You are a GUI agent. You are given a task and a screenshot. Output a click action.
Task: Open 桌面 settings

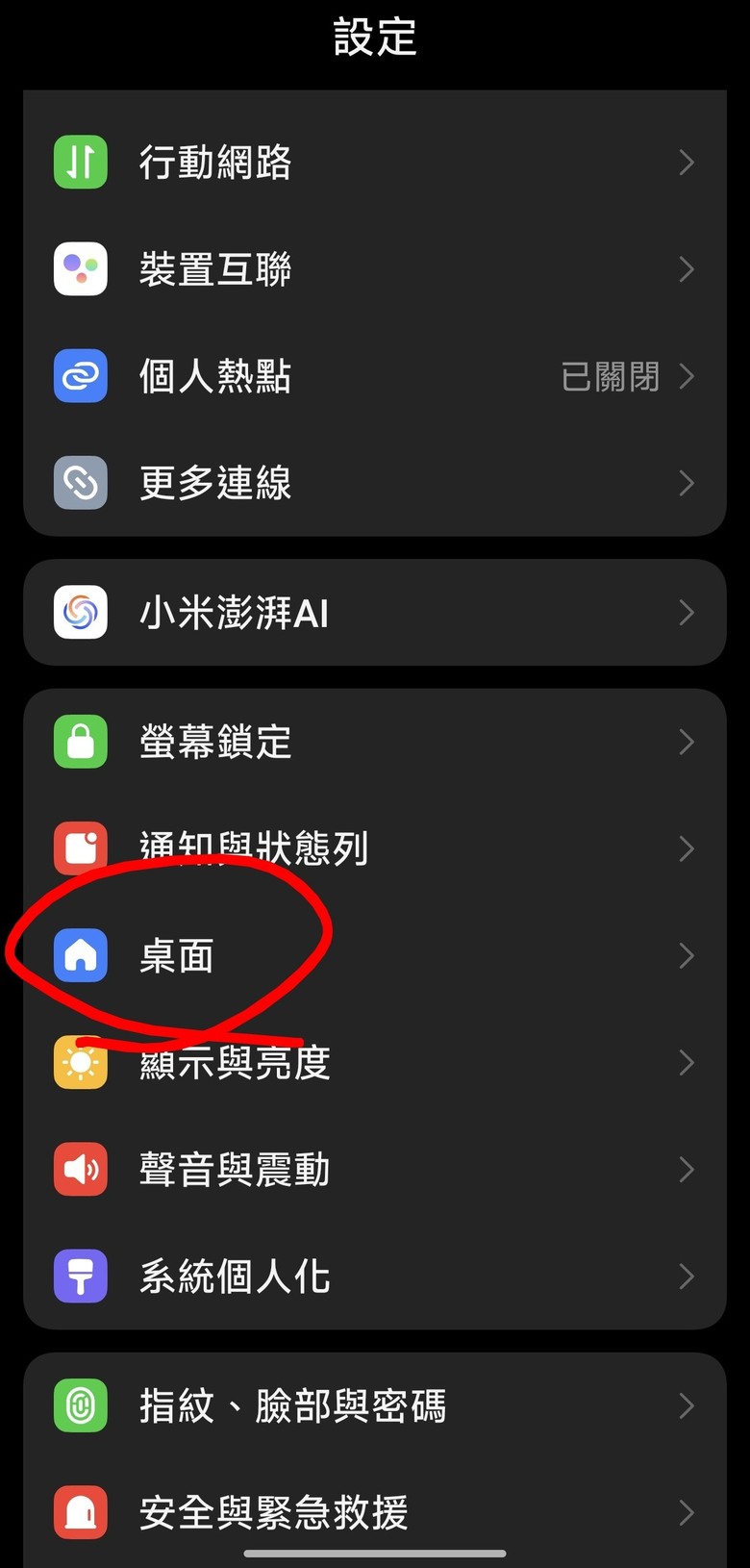(373, 956)
